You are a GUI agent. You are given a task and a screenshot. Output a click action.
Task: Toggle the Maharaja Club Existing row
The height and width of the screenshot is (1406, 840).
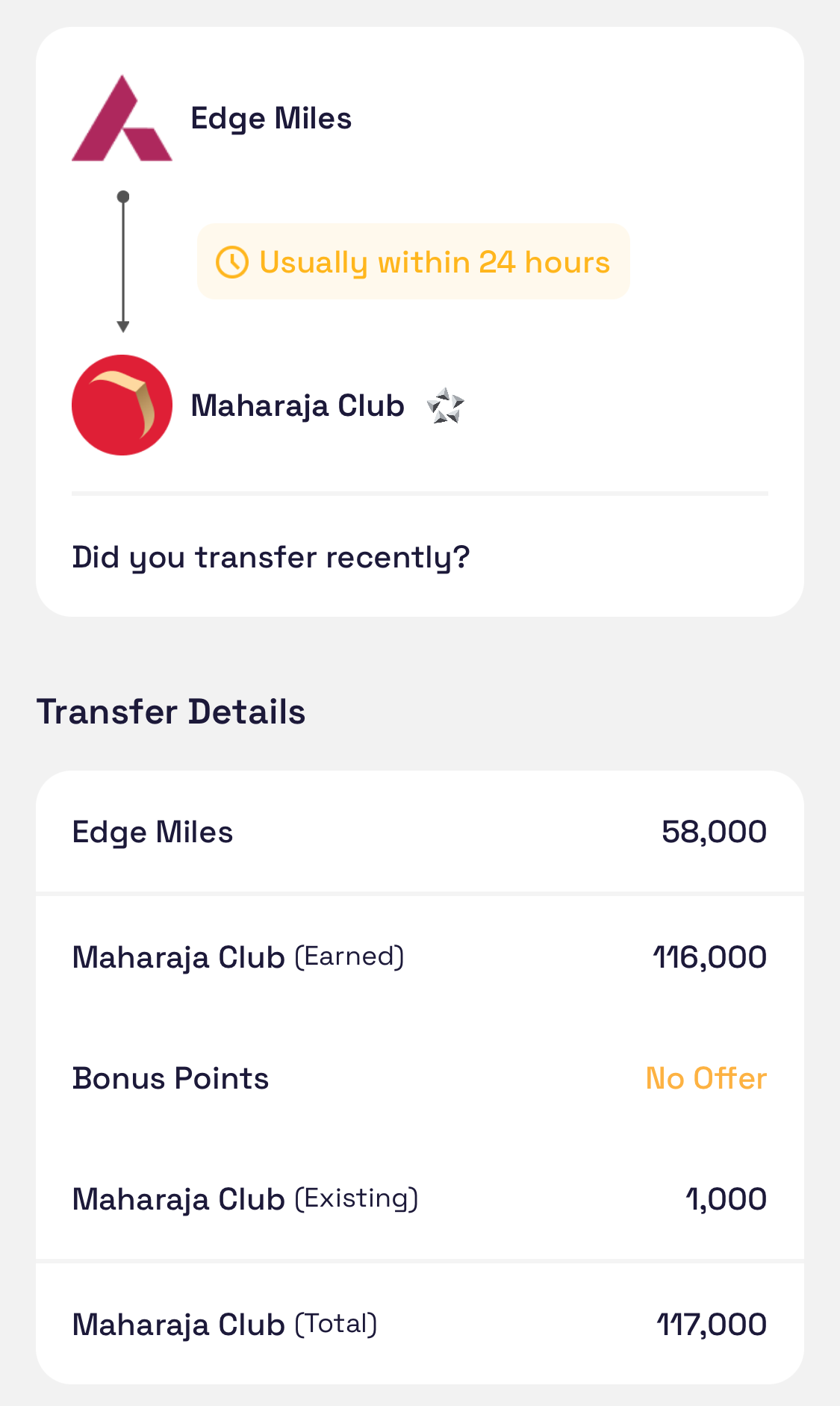(420, 1198)
